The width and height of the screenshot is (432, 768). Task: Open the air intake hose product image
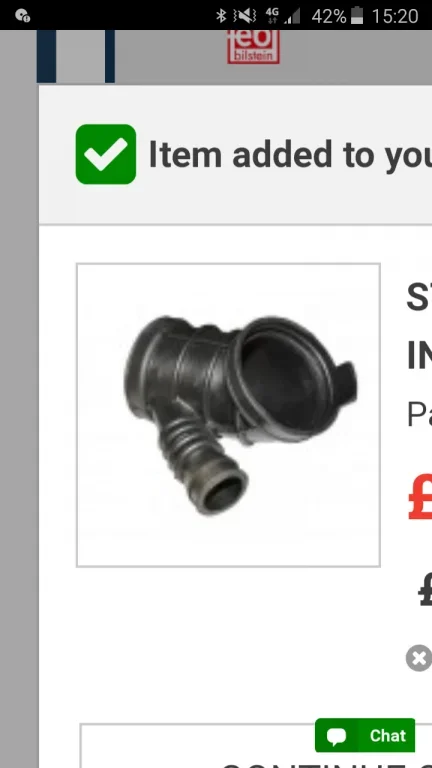228,415
